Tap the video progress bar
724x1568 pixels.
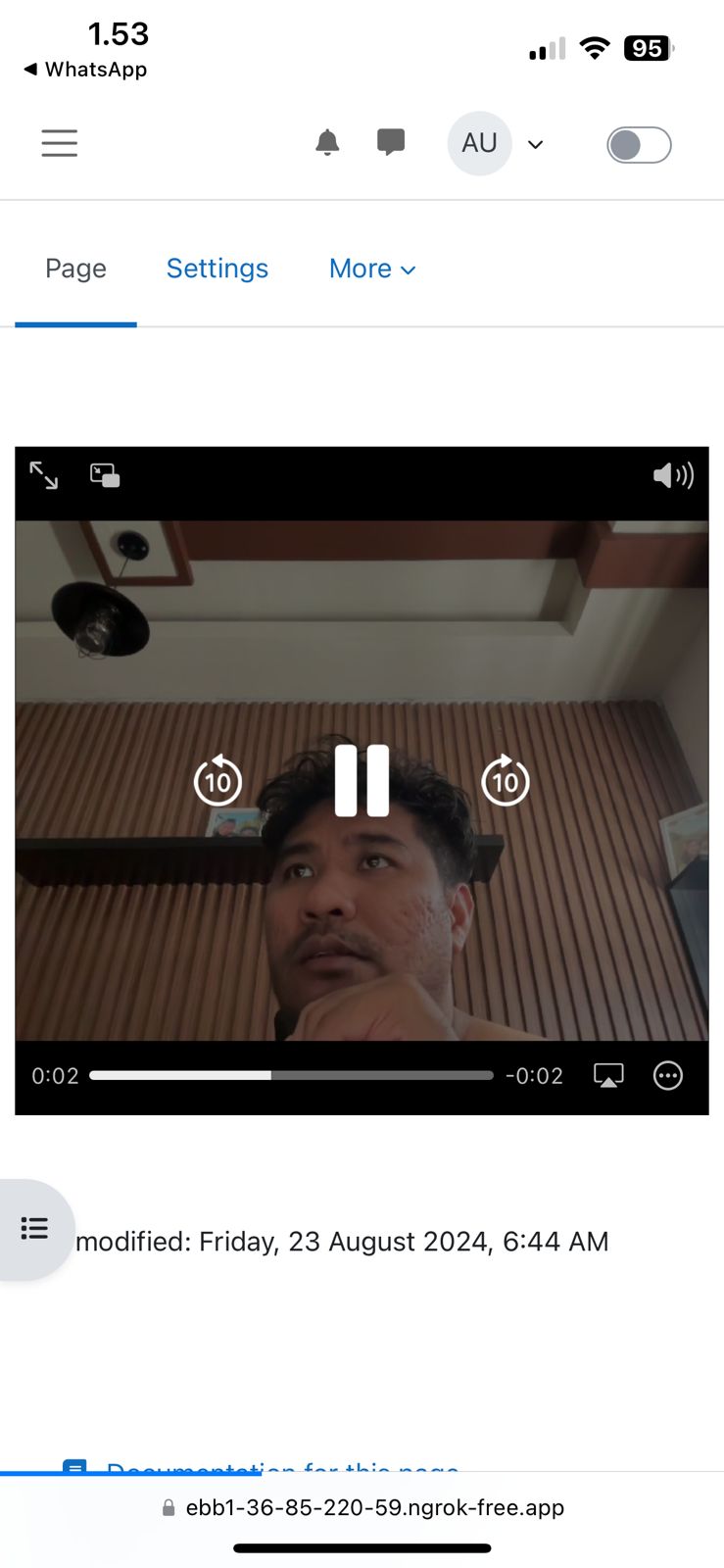pyautogui.click(x=291, y=1075)
